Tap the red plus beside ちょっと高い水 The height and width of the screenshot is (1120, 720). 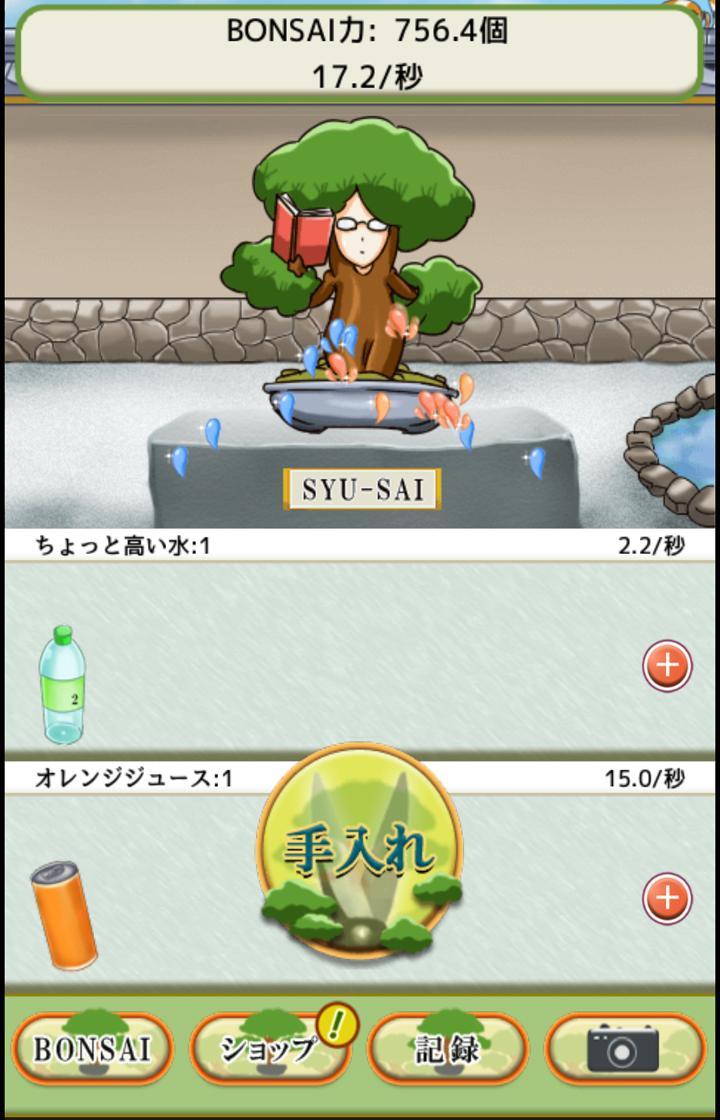tap(667, 665)
